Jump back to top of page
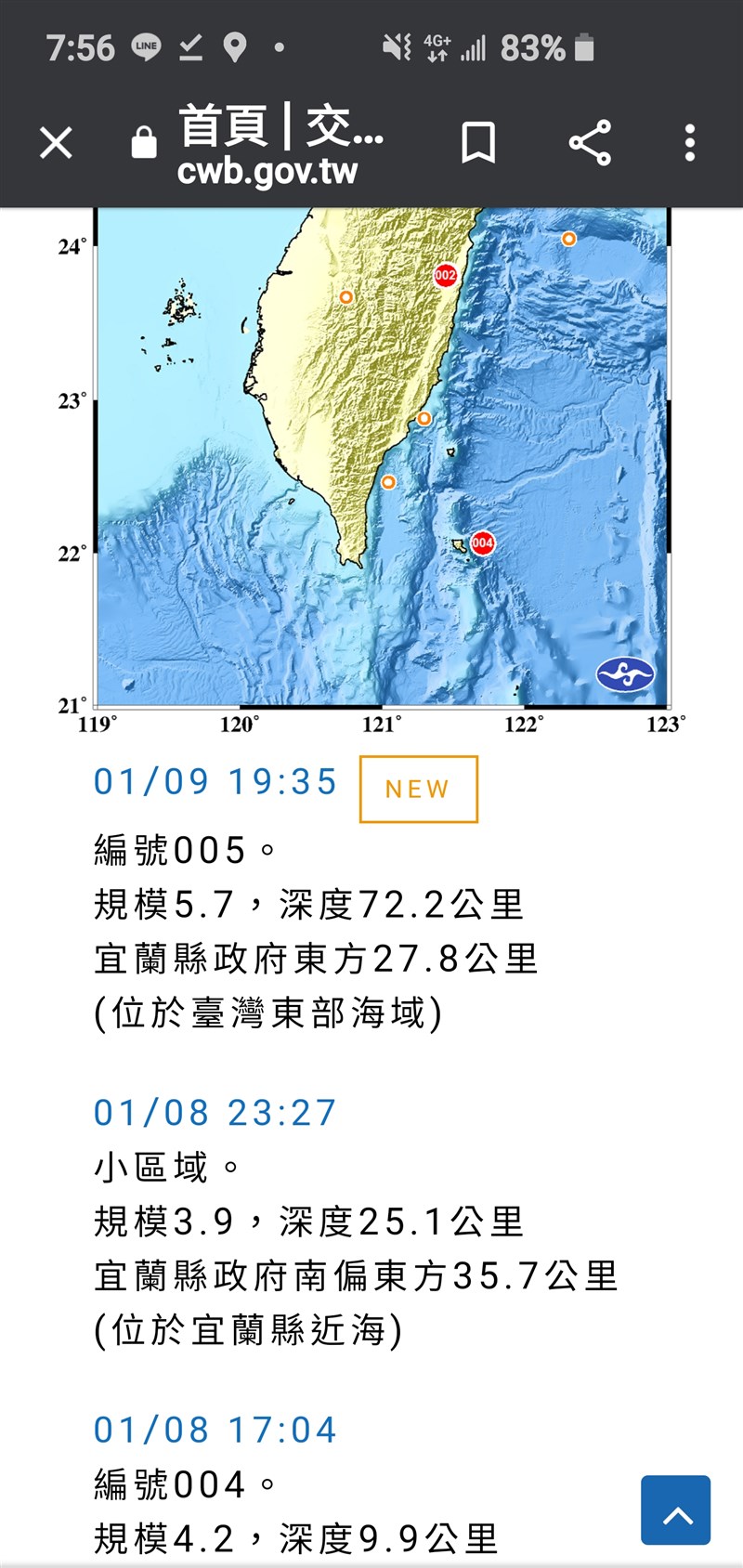Screen dimensions: 743x1568 coord(675,1510)
